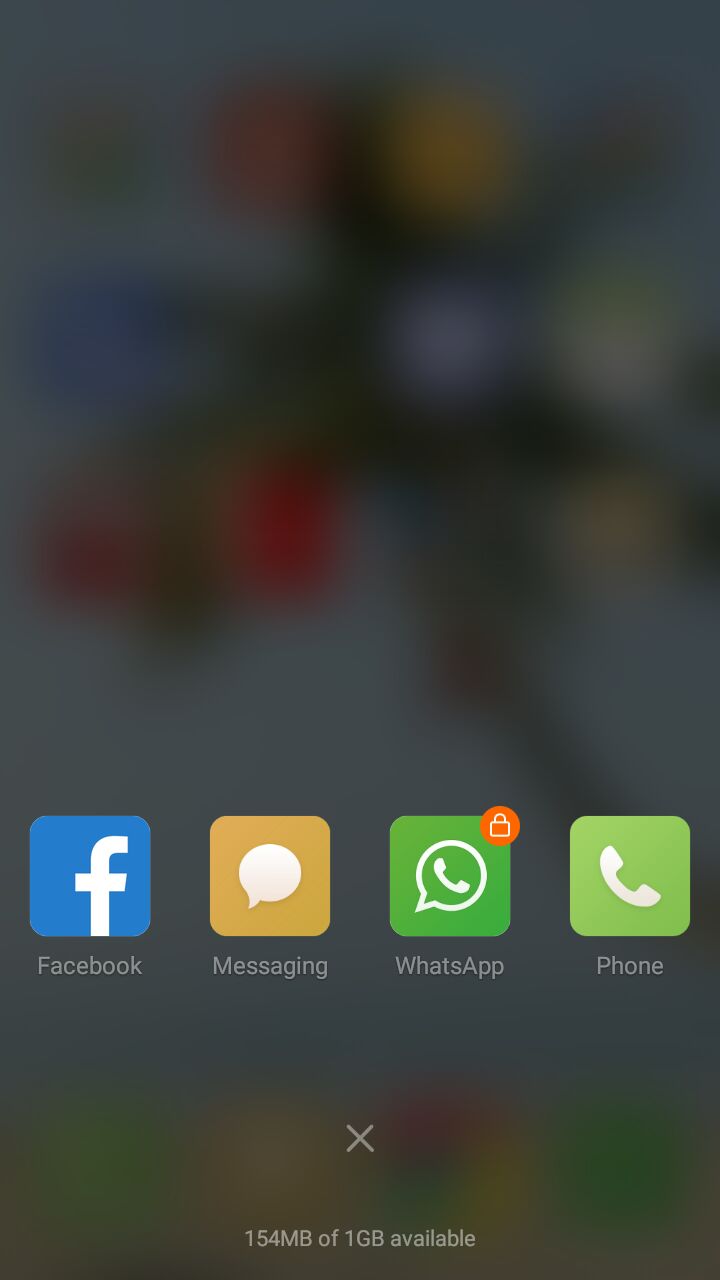Open the Facebook app
The width and height of the screenshot is (720, 1280).
90,876
